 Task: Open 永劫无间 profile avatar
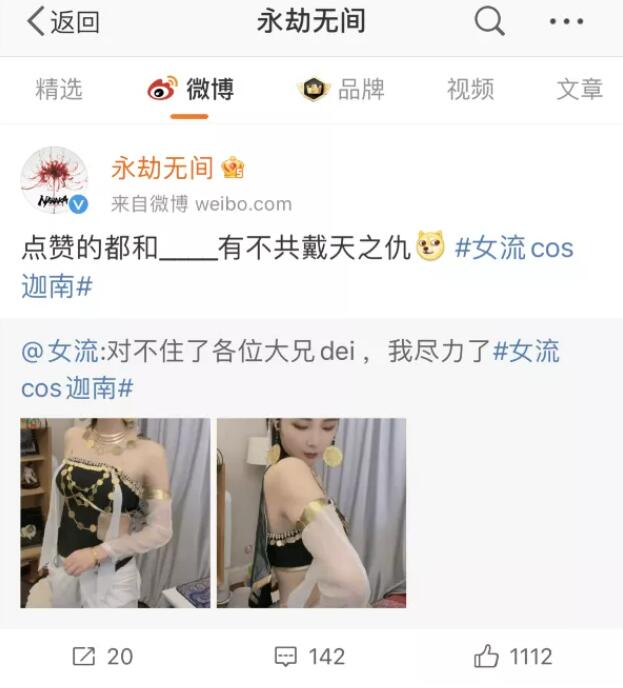pos(55,180)
